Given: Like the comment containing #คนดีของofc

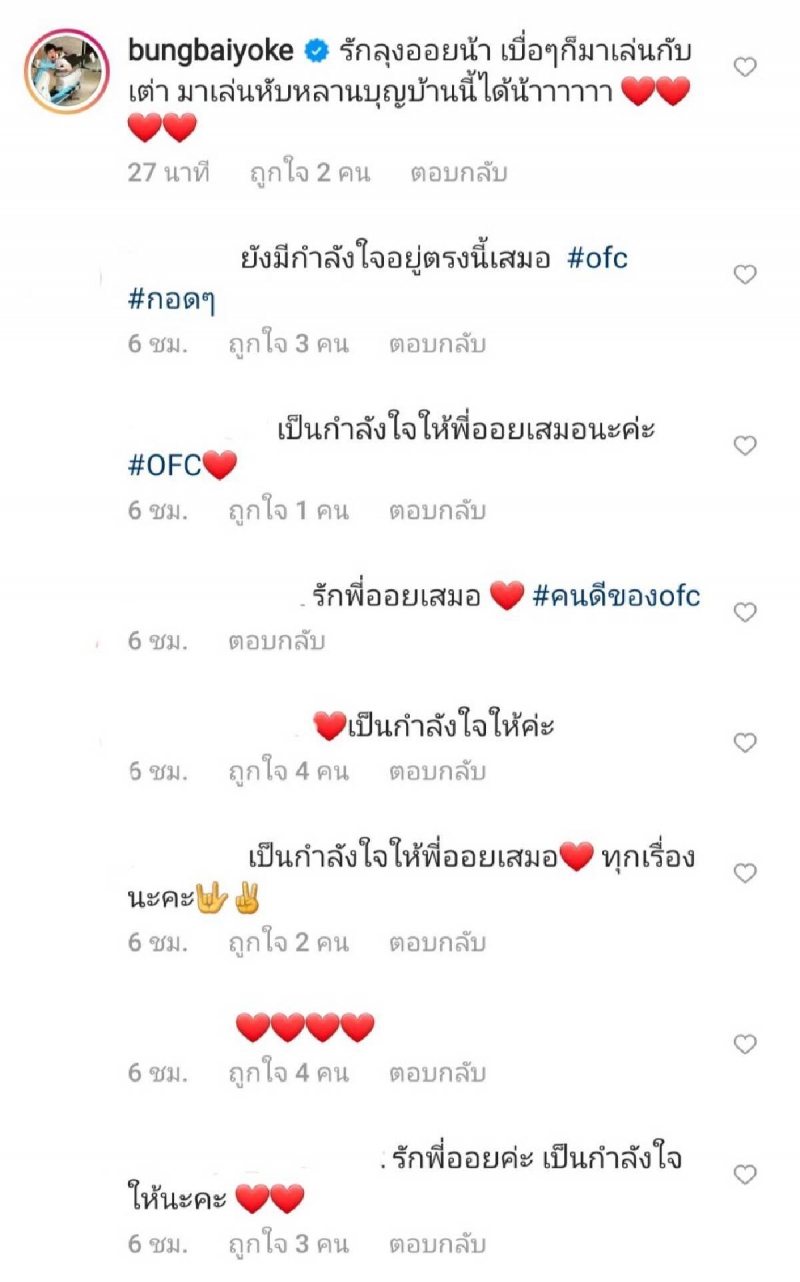Looking at the screenshot, I should pos(745,612).
